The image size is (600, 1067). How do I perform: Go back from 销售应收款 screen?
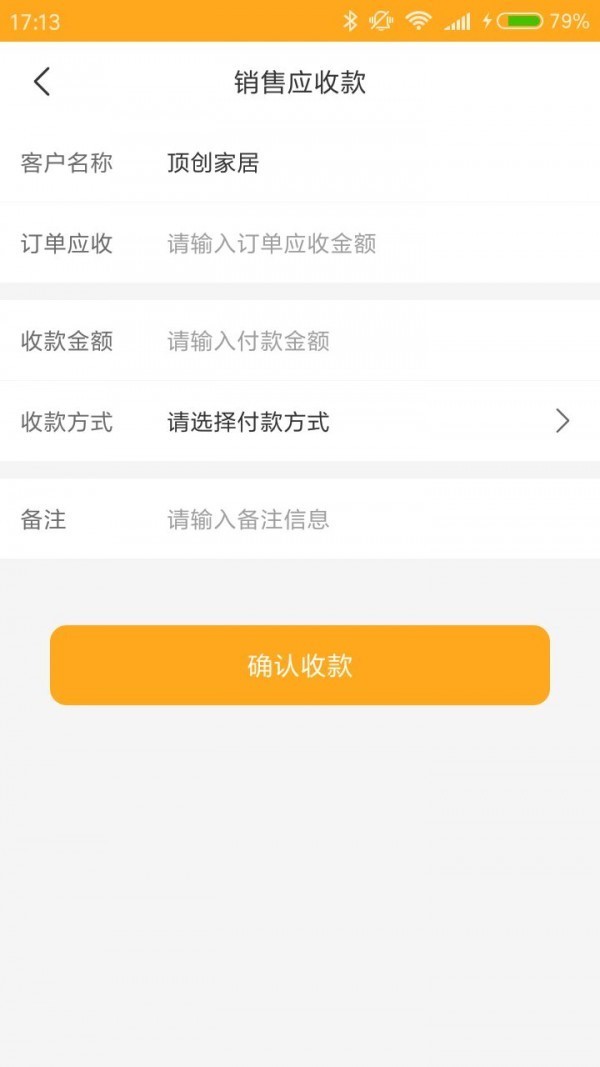point(41,82)
